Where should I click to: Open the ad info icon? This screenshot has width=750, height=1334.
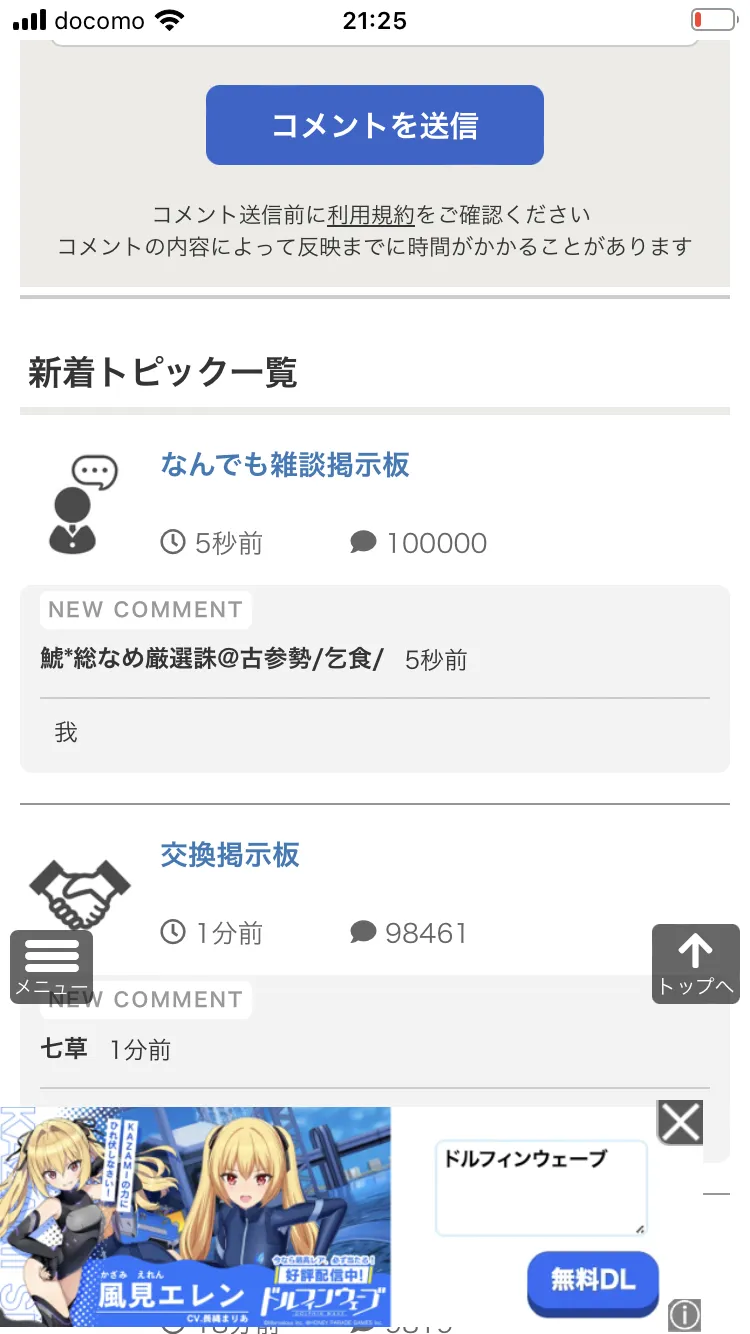click(685, 1314)
